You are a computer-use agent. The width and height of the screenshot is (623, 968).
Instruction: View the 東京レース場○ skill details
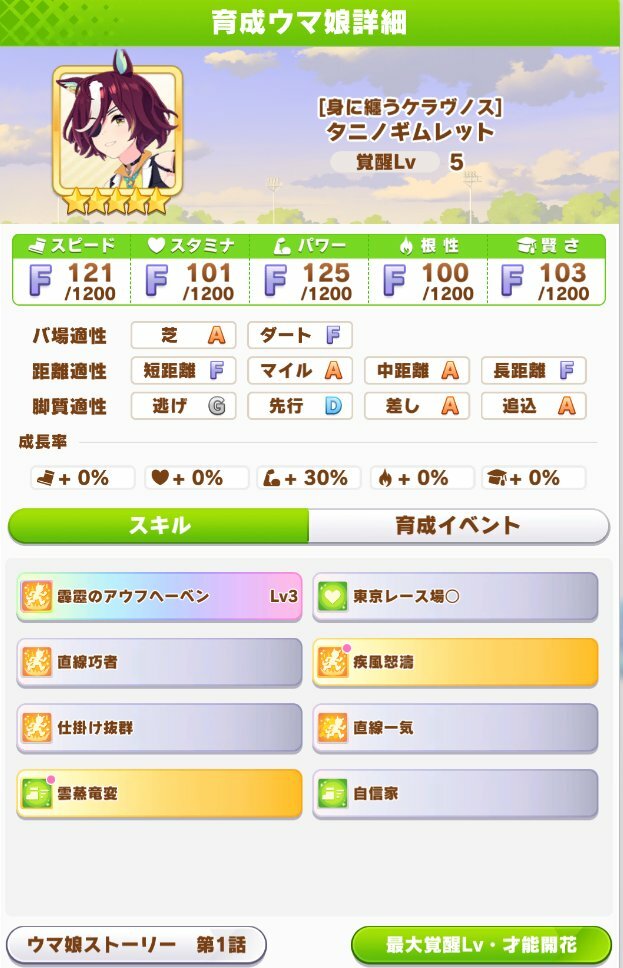pyautogui.click(x=455, y=596)
